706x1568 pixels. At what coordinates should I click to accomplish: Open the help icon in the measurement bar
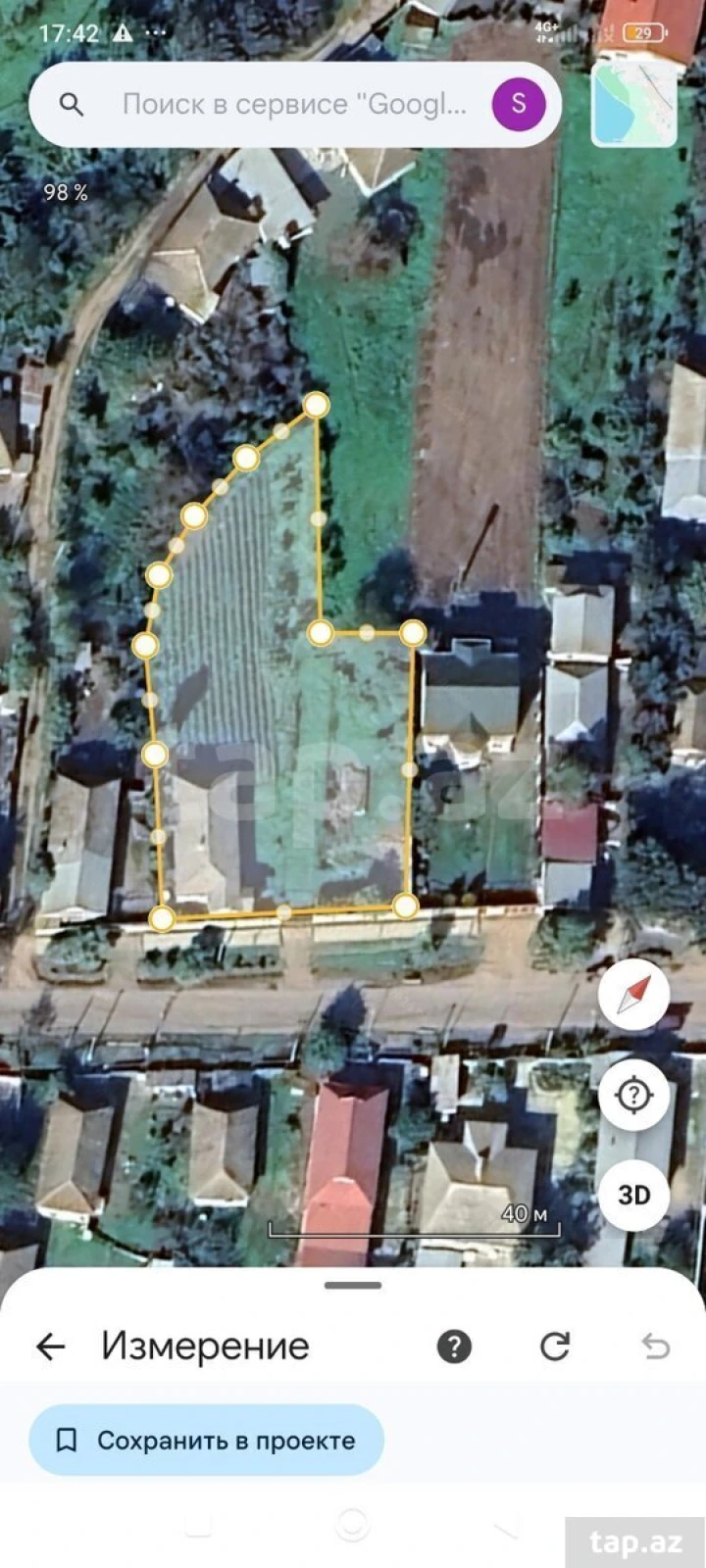pos(454,1347)
